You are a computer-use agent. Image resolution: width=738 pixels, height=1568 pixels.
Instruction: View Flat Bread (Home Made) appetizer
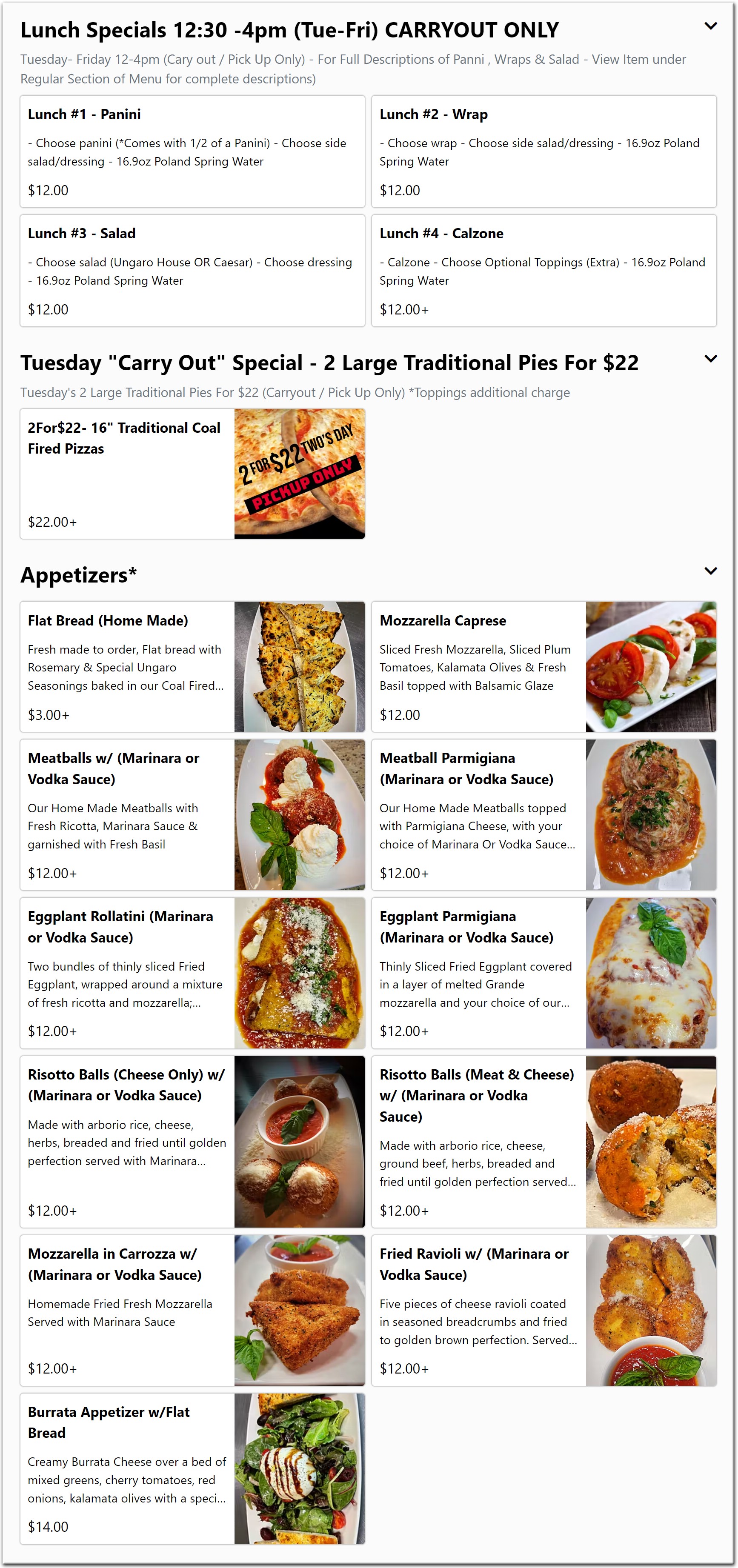point(192,666)
